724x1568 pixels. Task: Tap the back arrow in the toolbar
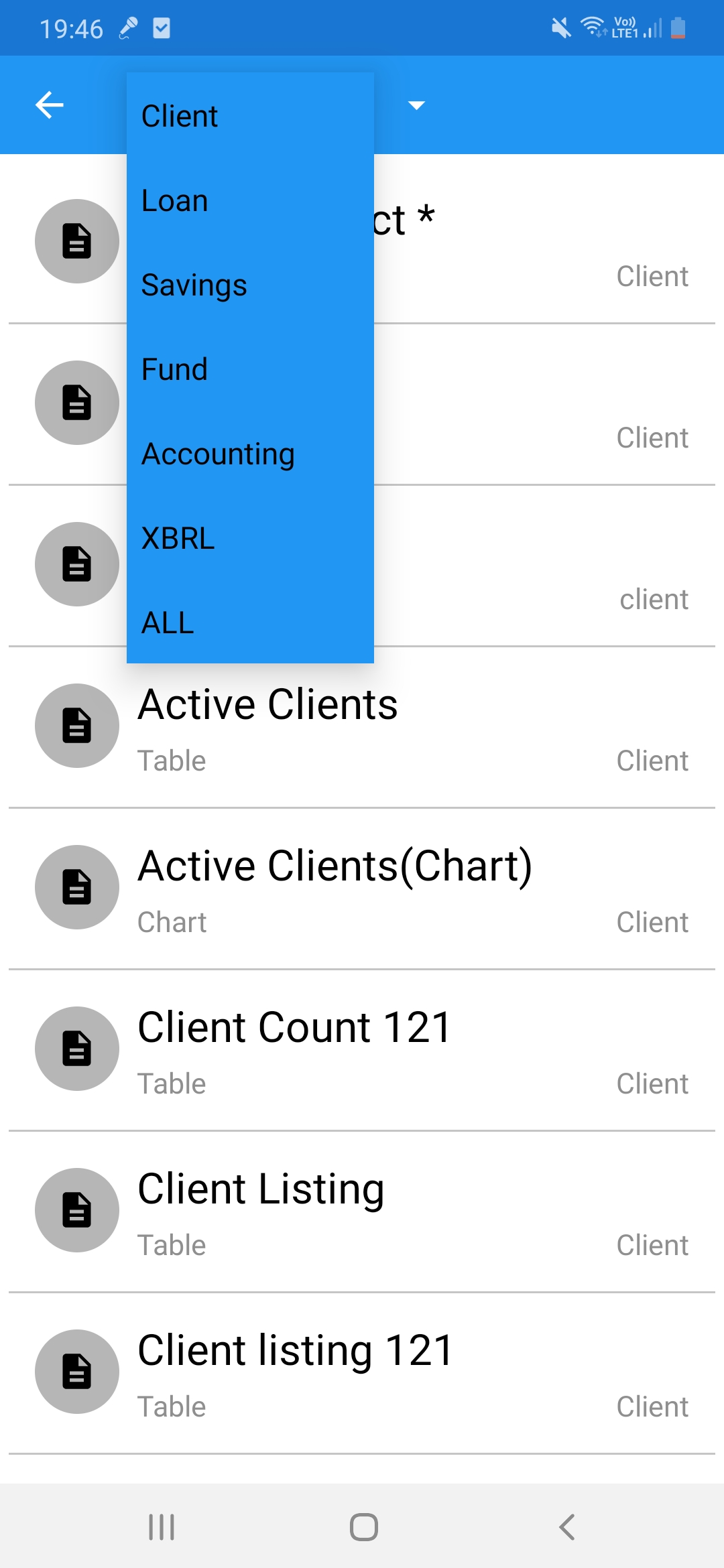(48, 105)
